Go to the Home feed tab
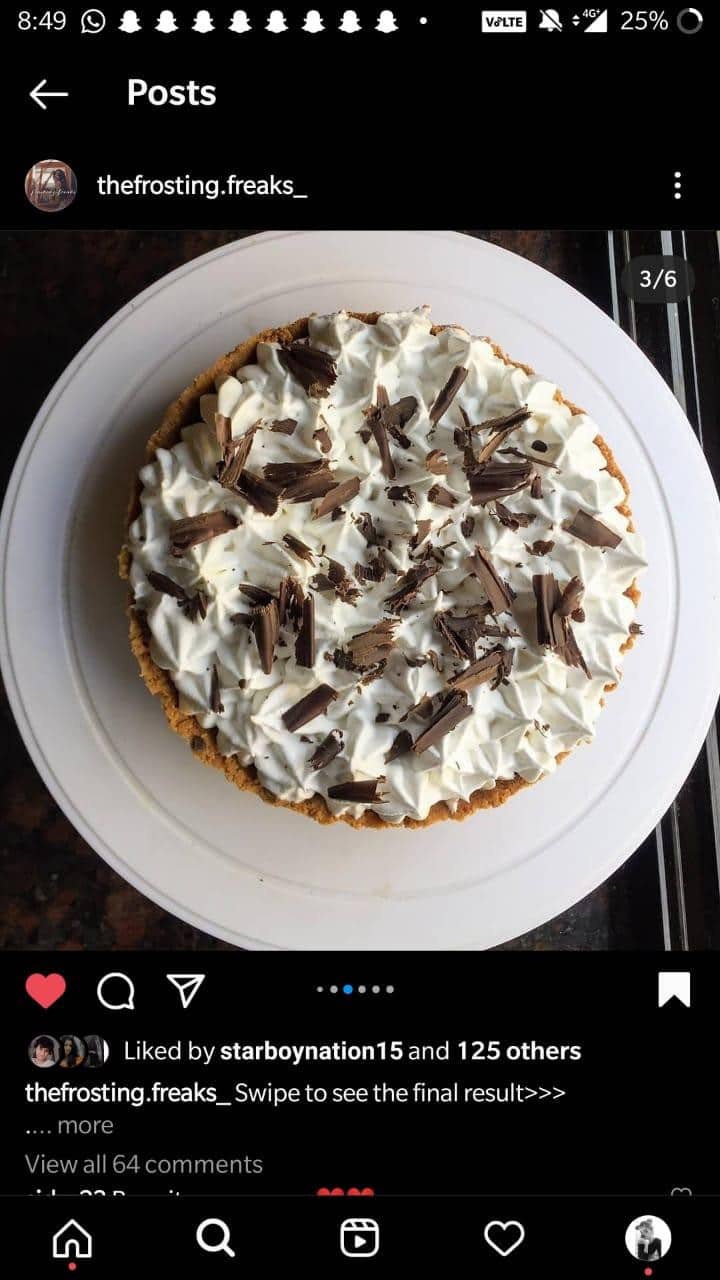Screen dimensions: 720x1280 tap(72, 1239)
